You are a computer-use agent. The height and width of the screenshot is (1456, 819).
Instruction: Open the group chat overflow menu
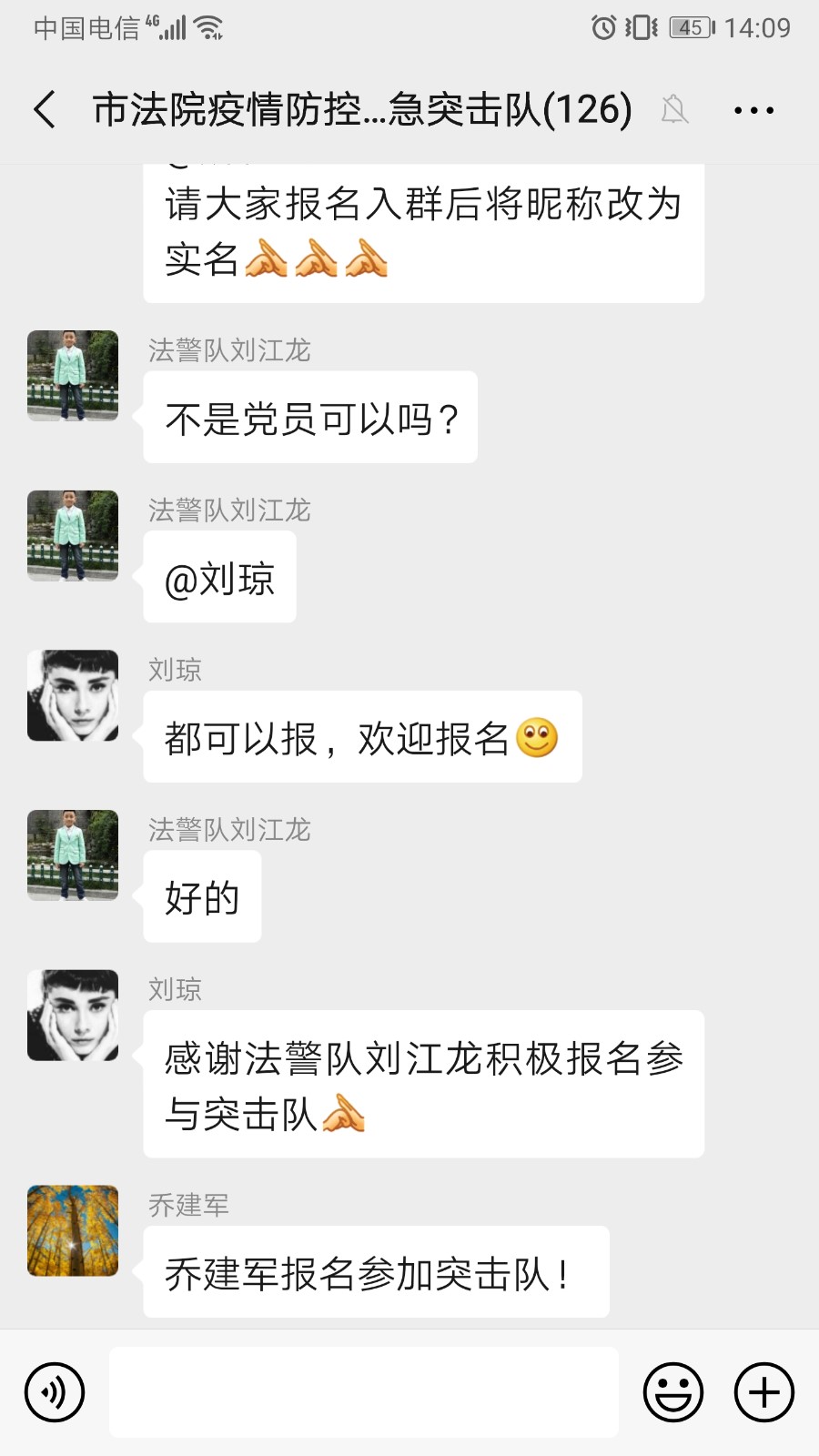(753, 110)
